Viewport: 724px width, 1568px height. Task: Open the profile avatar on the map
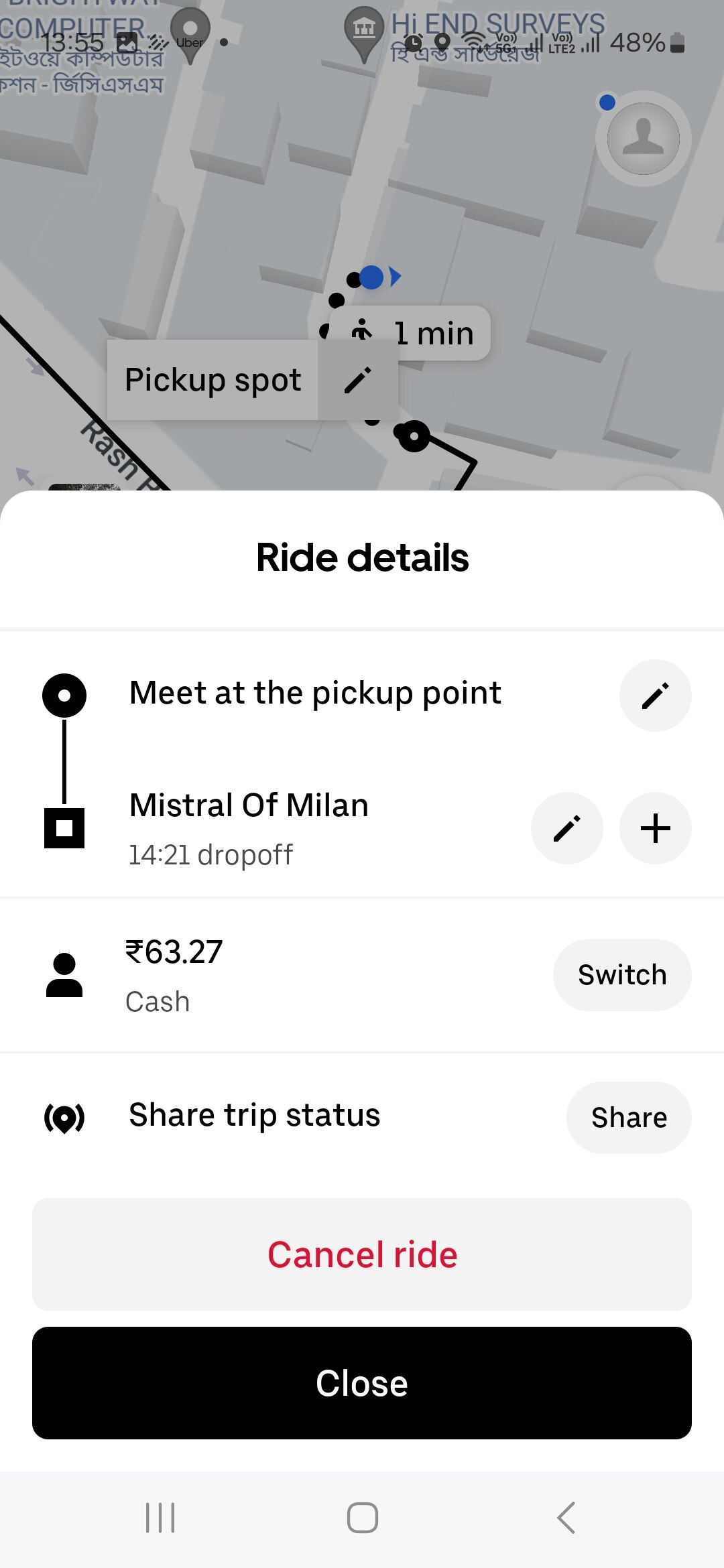pos(643,138)
